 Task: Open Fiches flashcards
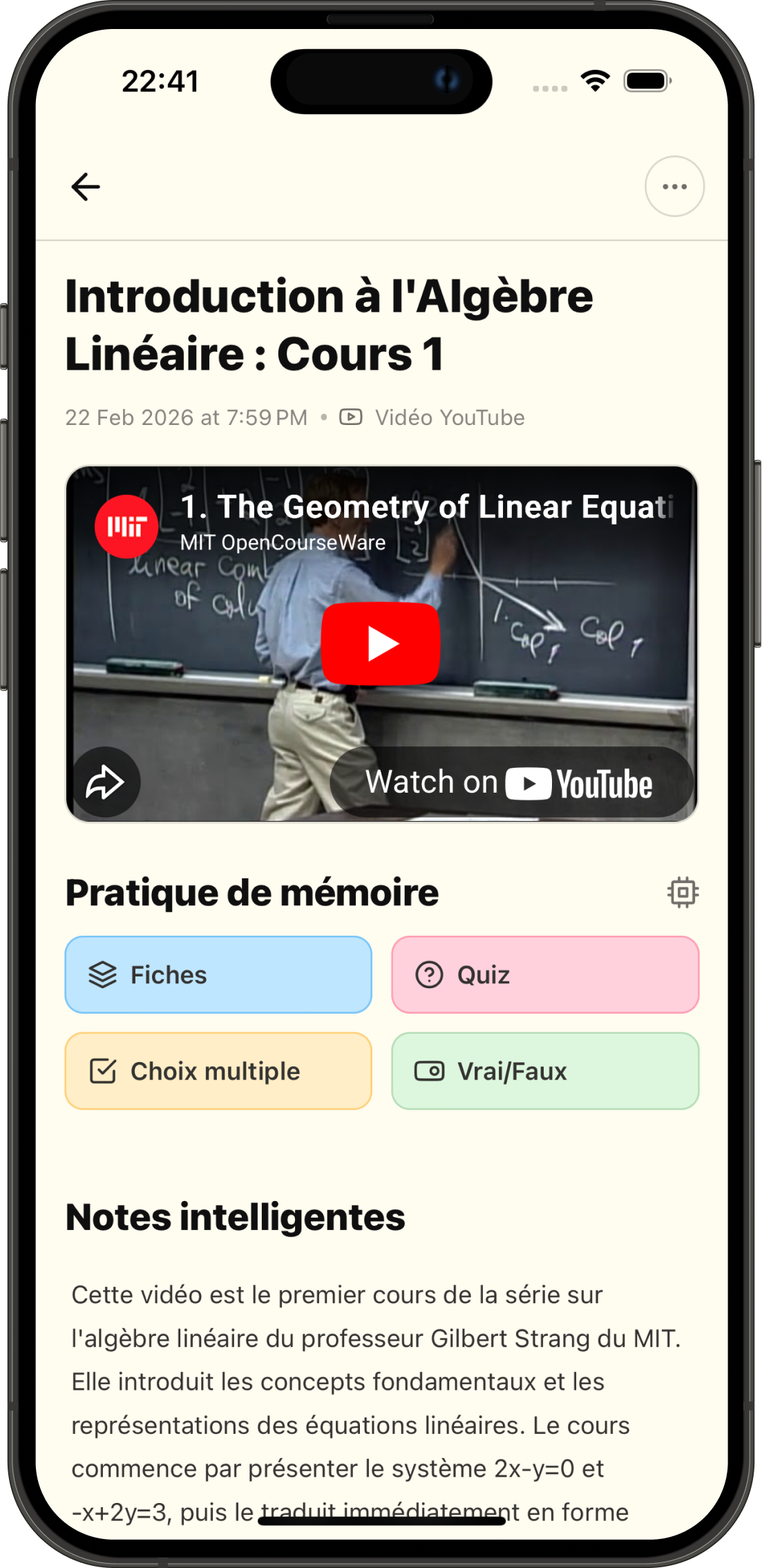point(218,975)
